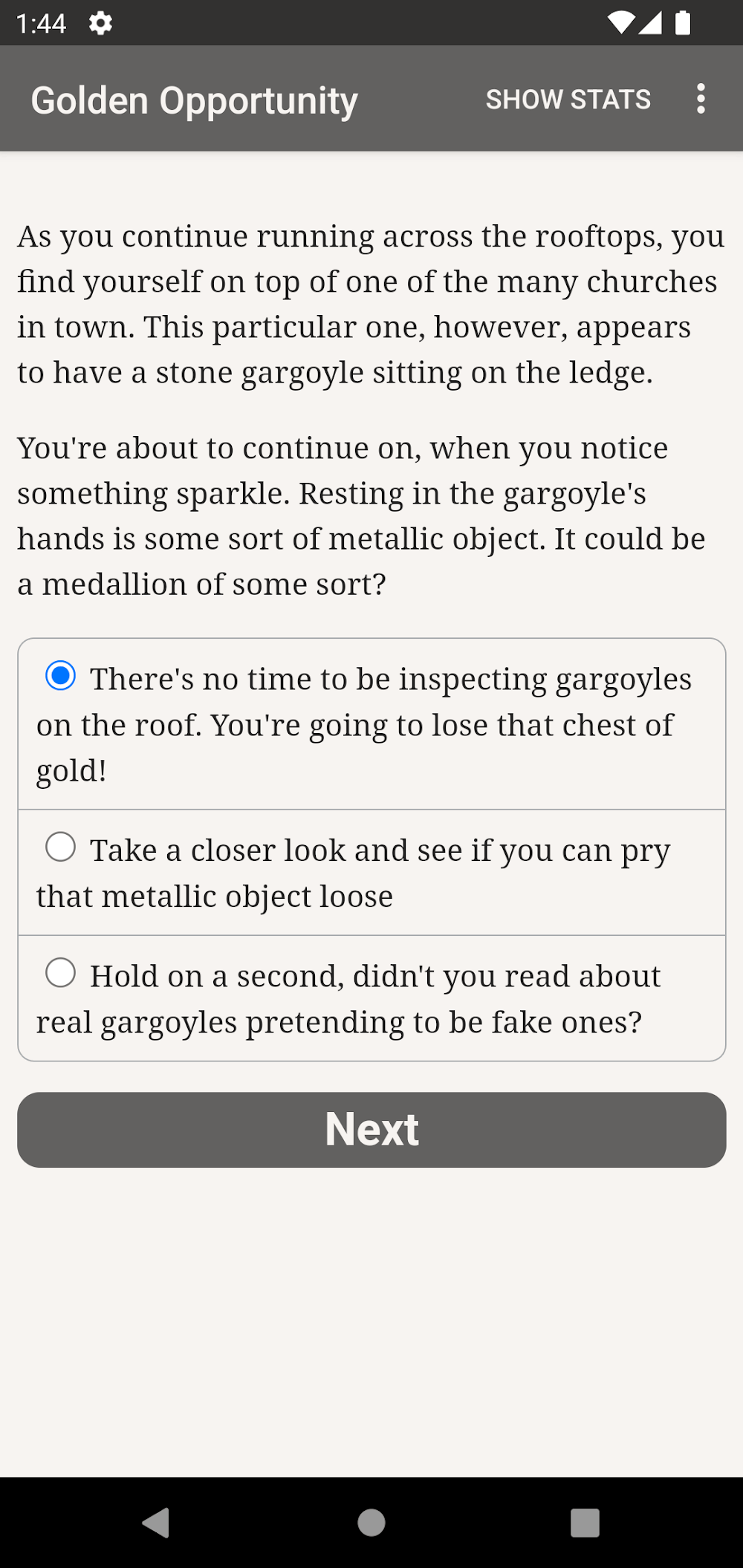Open the overflow menu
The width and height of the screenshot is (743, 1568).
coord(701,99)
